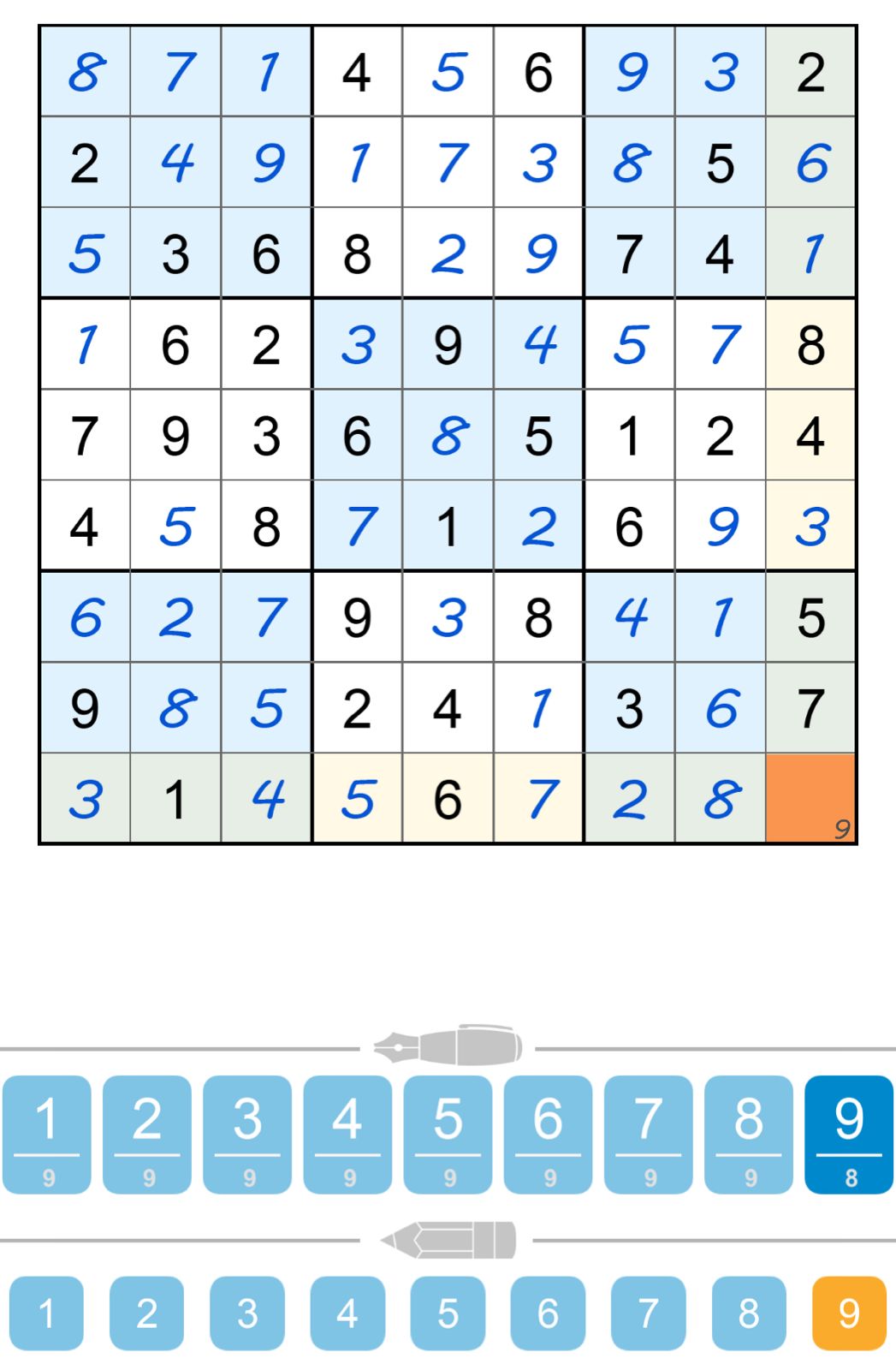Screen dimensions: 896x1370
Task: Click the handwritten blue 8 top-left cell
Action: pos(85,75)
